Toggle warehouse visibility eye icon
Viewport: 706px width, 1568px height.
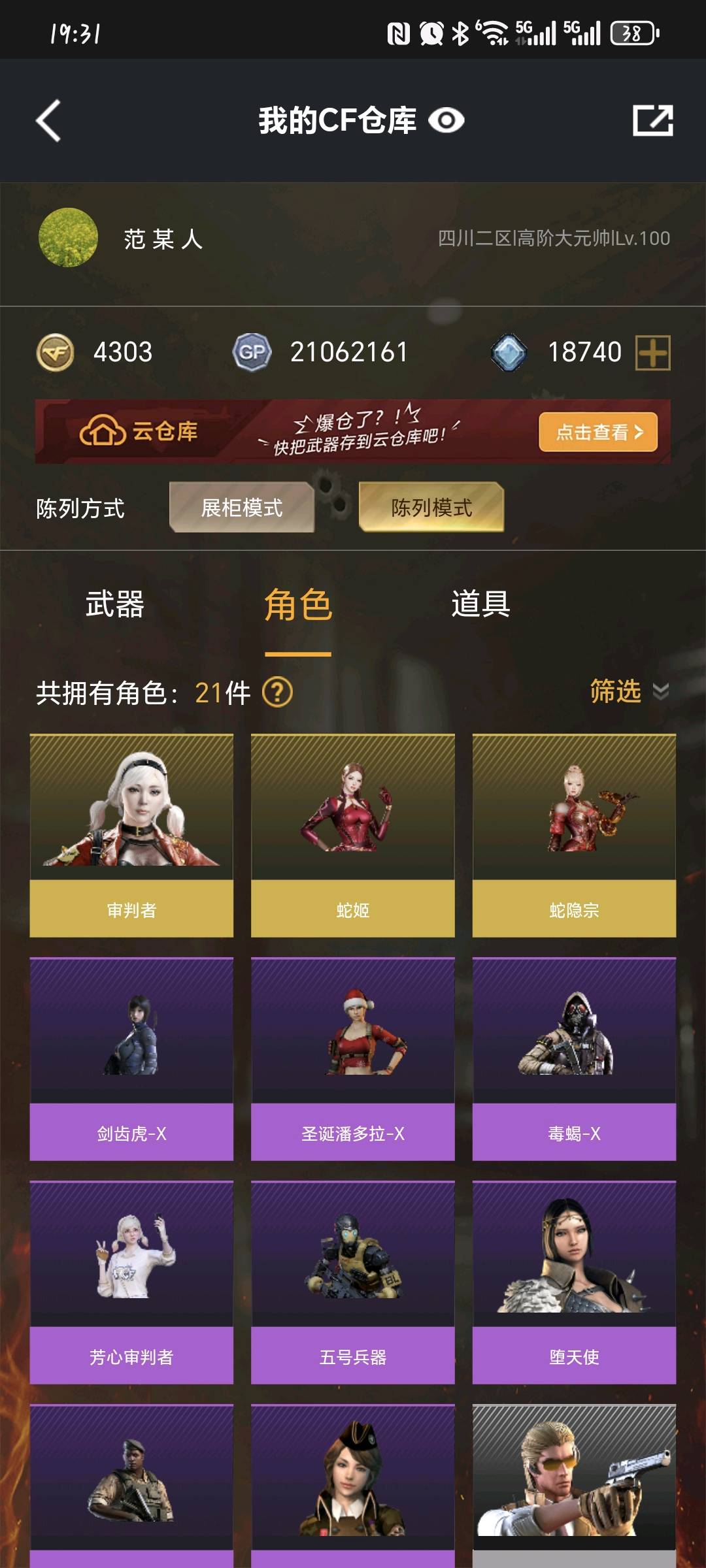tap(446, 121)
